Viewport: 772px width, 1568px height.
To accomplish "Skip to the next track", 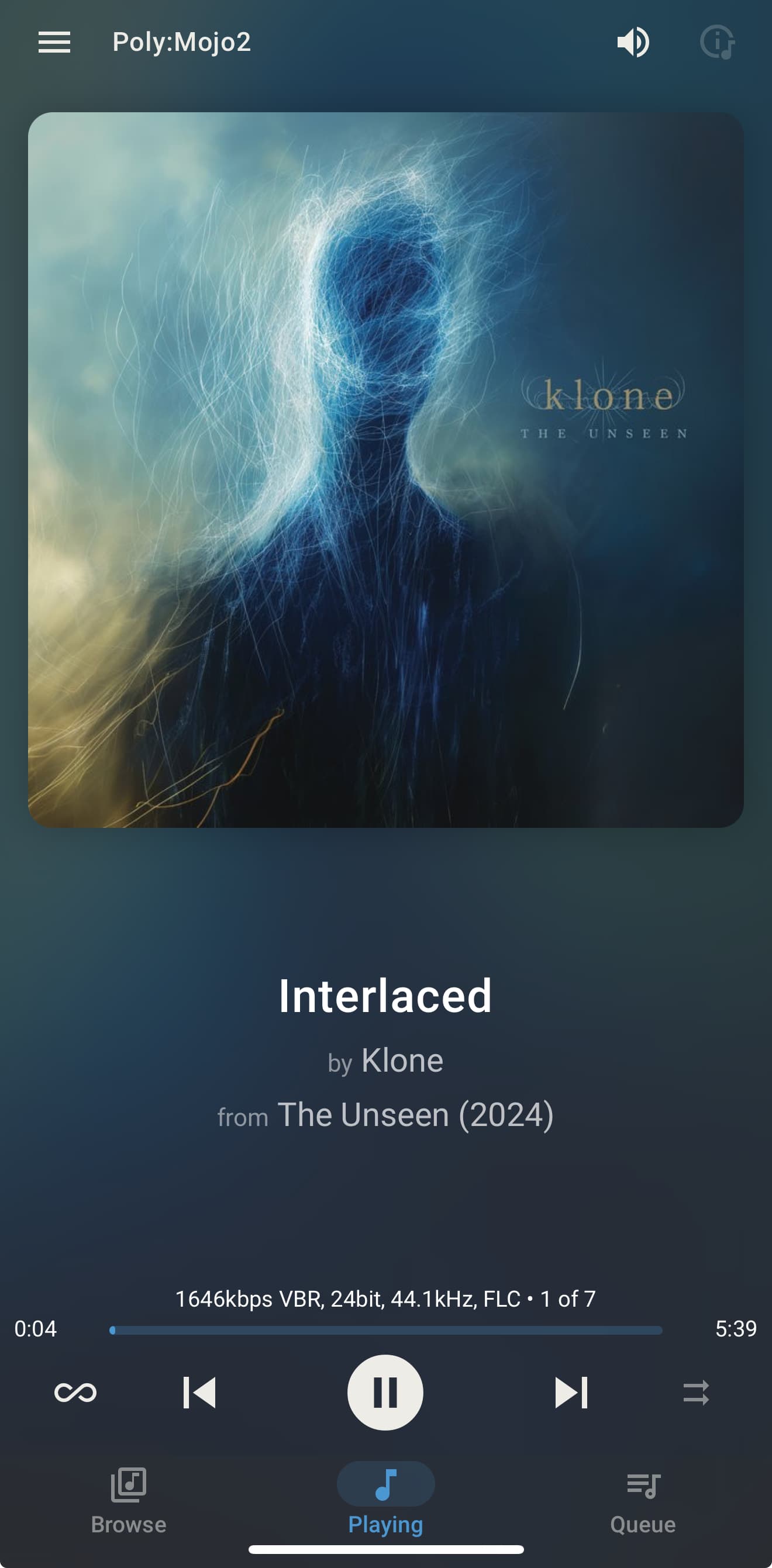I will (x=572, y=1392).
